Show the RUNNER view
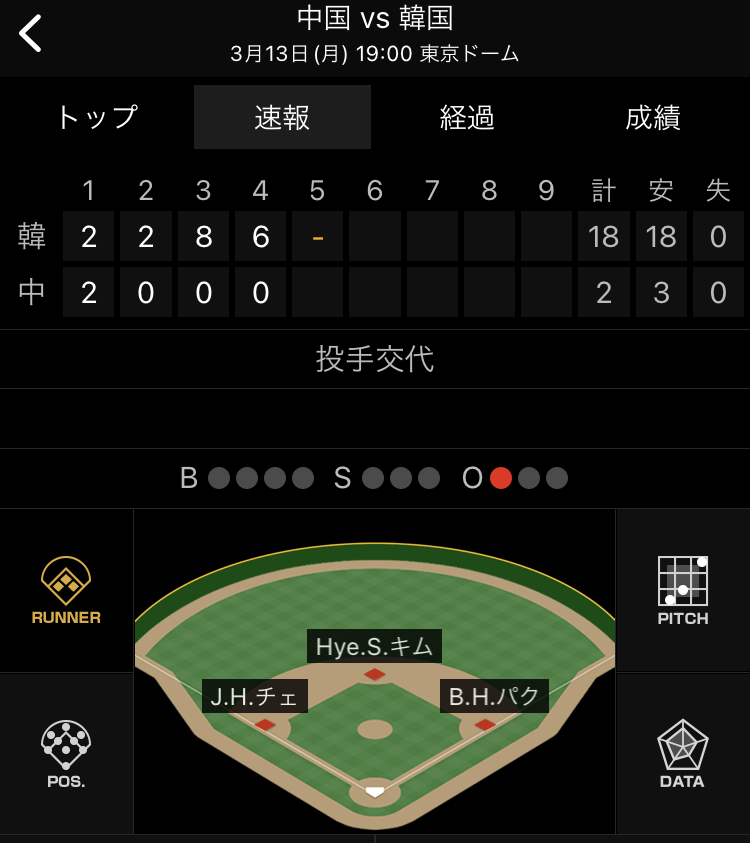Viewport: 750px width, 843px height. pos(66,590)
